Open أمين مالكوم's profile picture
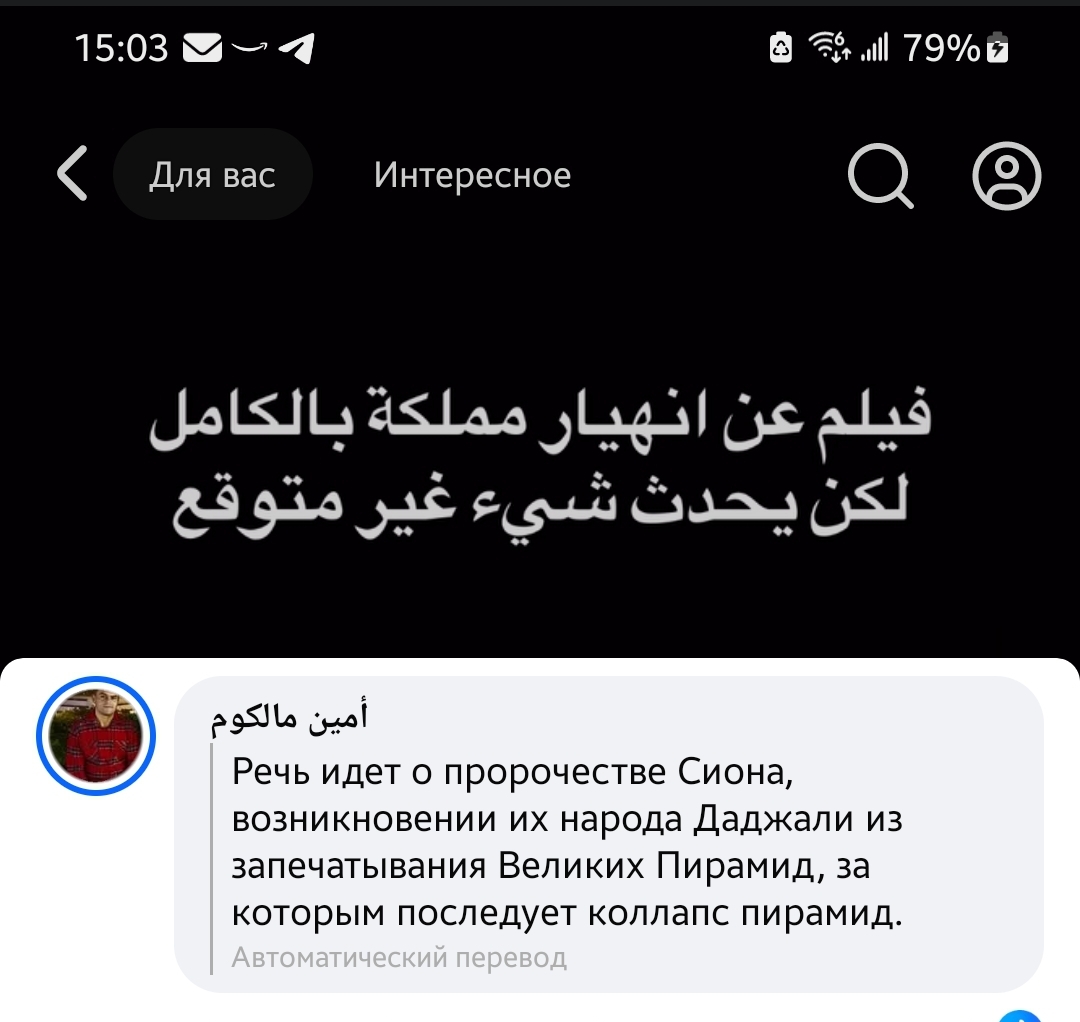Screen dimensions: 1080x1022 pyautogui.click(x=96, y=737)
